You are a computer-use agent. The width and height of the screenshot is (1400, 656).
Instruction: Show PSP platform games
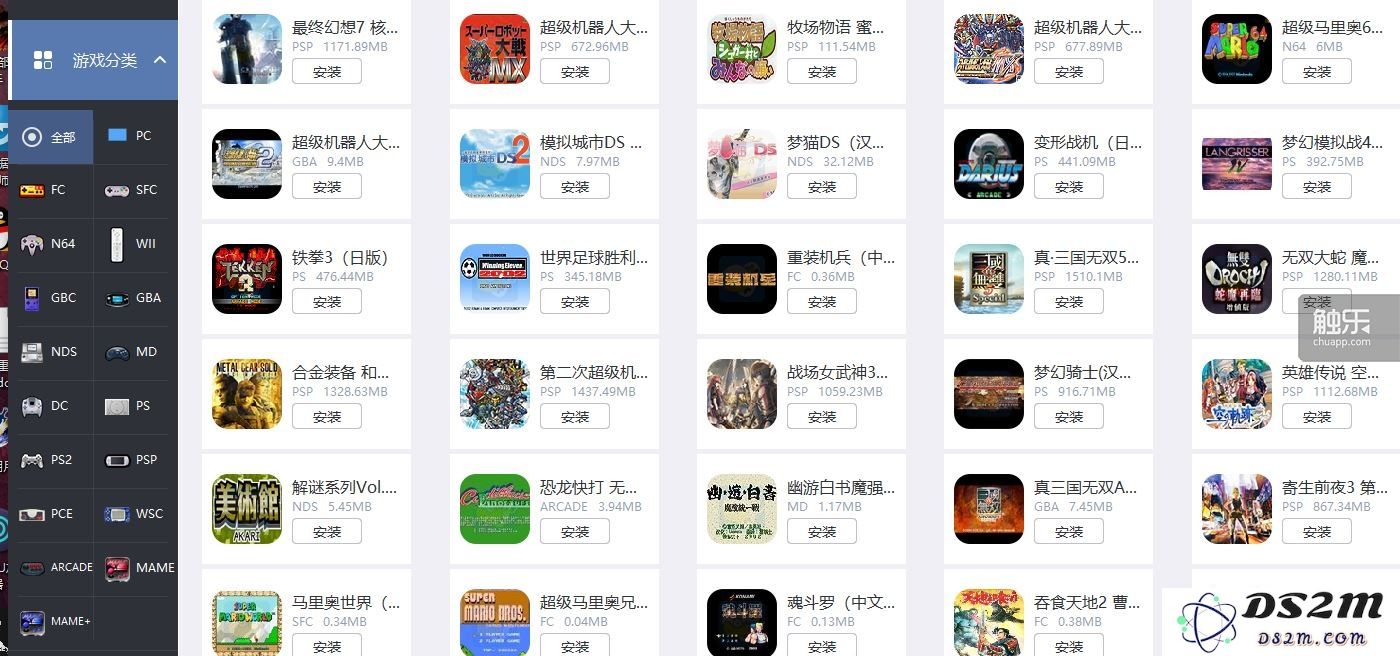[133, 460]
